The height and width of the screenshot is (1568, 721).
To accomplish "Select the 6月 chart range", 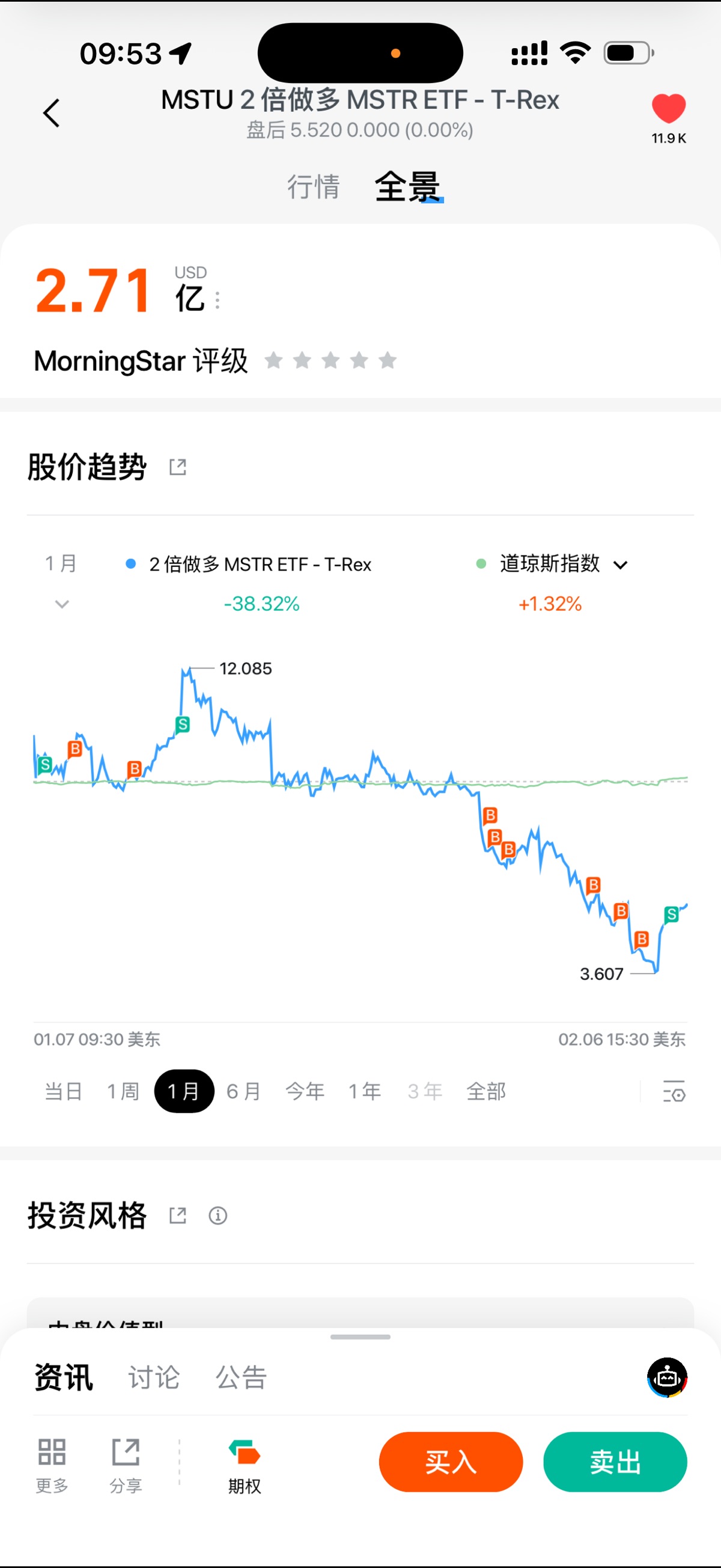I will [243, 1091].
